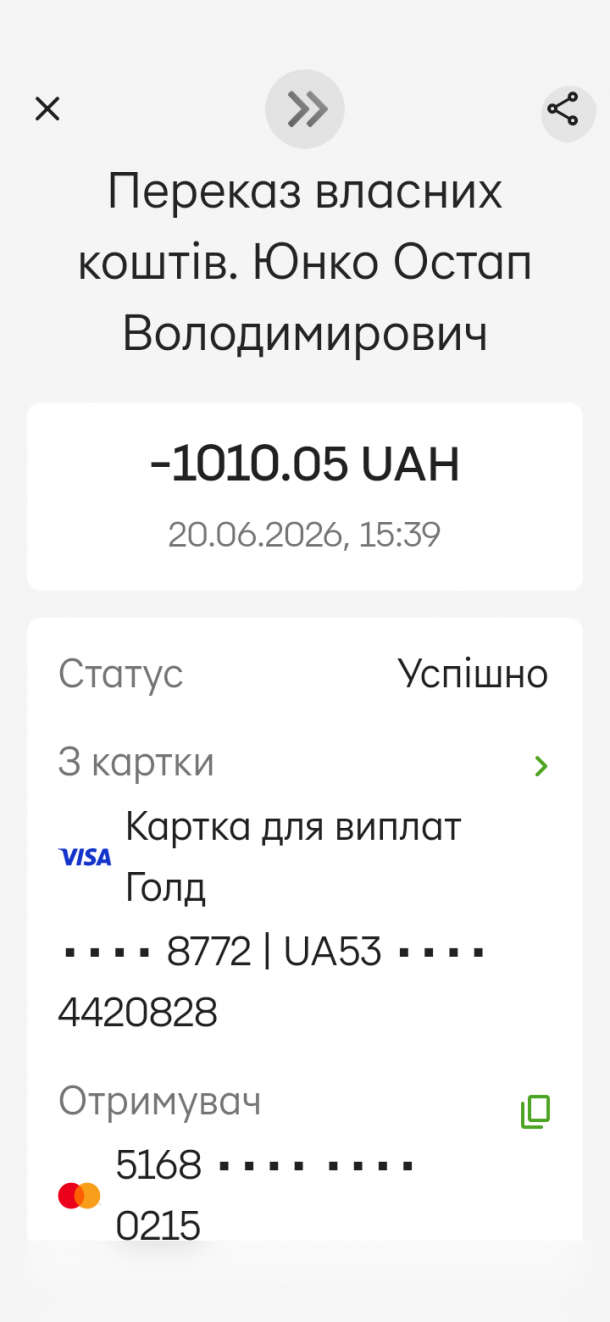Close the transaction details screen
The width and height of the screenshot is (610, 1322).
(47, 109)
